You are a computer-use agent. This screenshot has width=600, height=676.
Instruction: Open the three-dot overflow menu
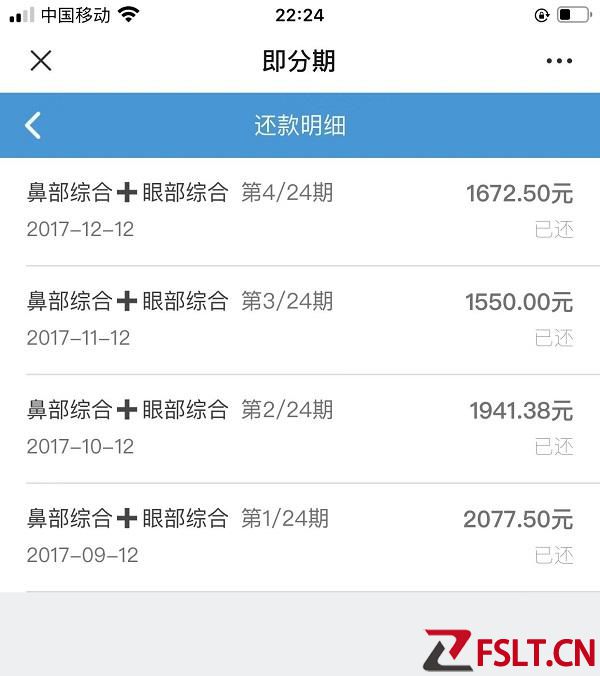tap(559, 61)
